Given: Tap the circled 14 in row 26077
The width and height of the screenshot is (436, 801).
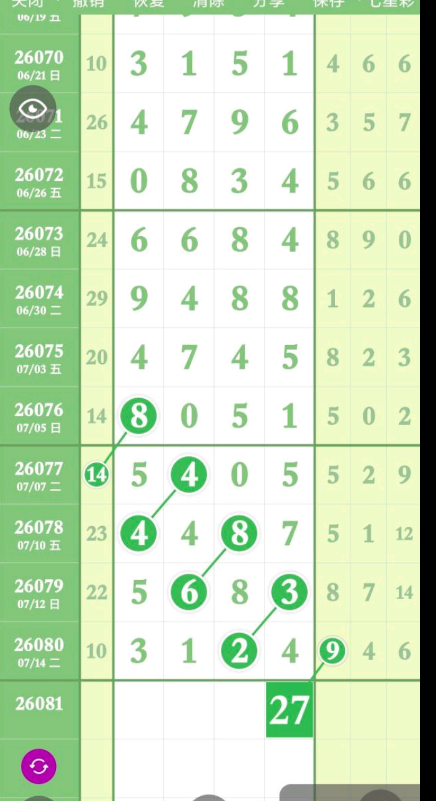Looking at the screenshot, I should point(97,475).
